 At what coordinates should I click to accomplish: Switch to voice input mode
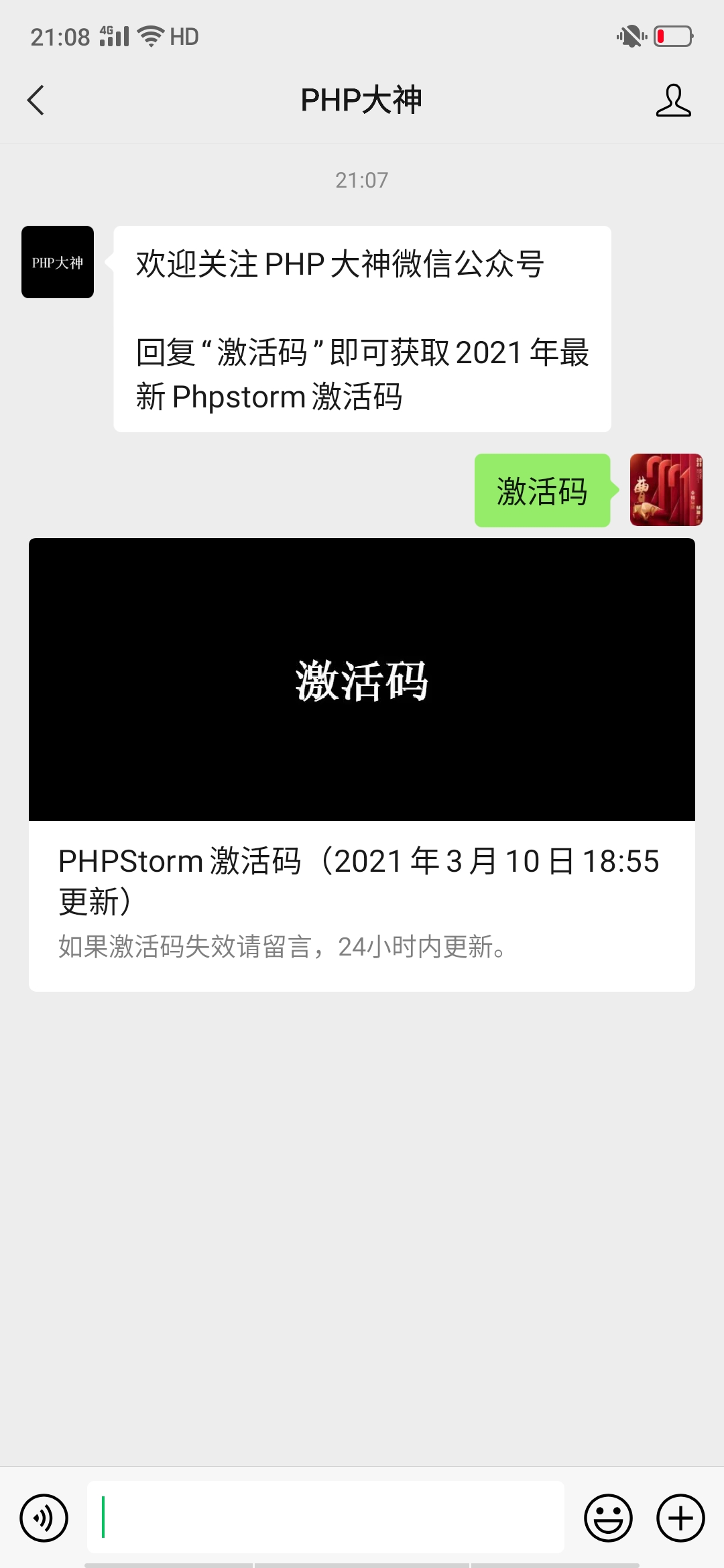coord(44,1518)
